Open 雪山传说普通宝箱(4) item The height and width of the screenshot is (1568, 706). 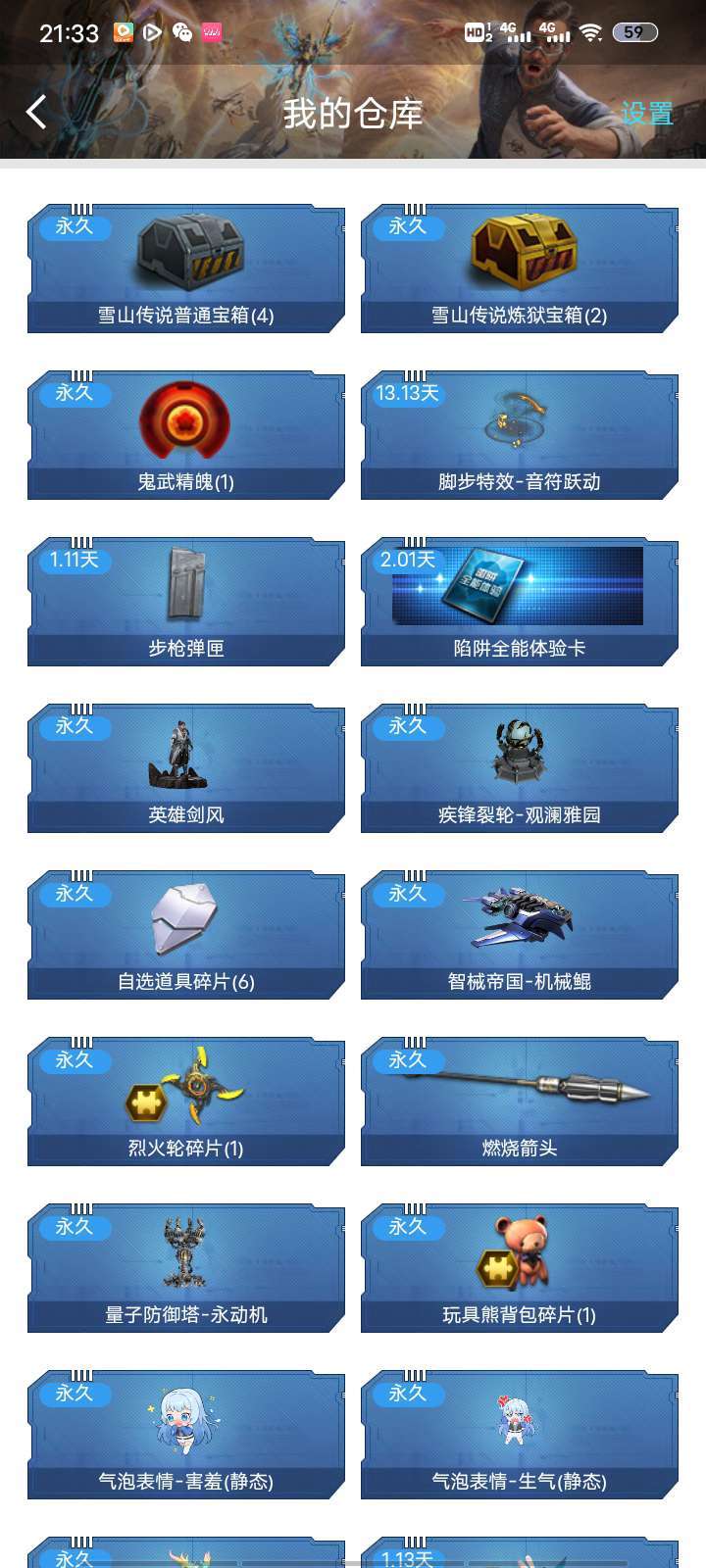pyautogui.click(x=186, y=269)
